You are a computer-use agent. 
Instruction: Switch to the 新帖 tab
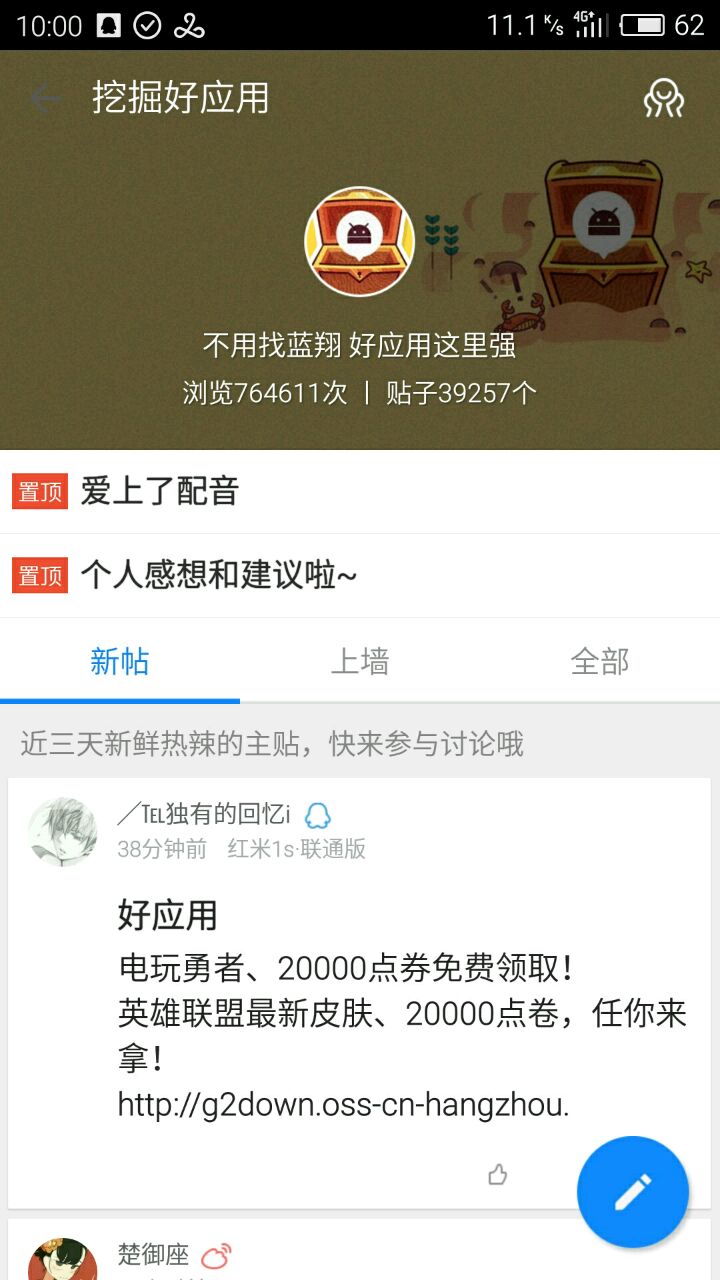pyautogui.click(x=120, y=661)
